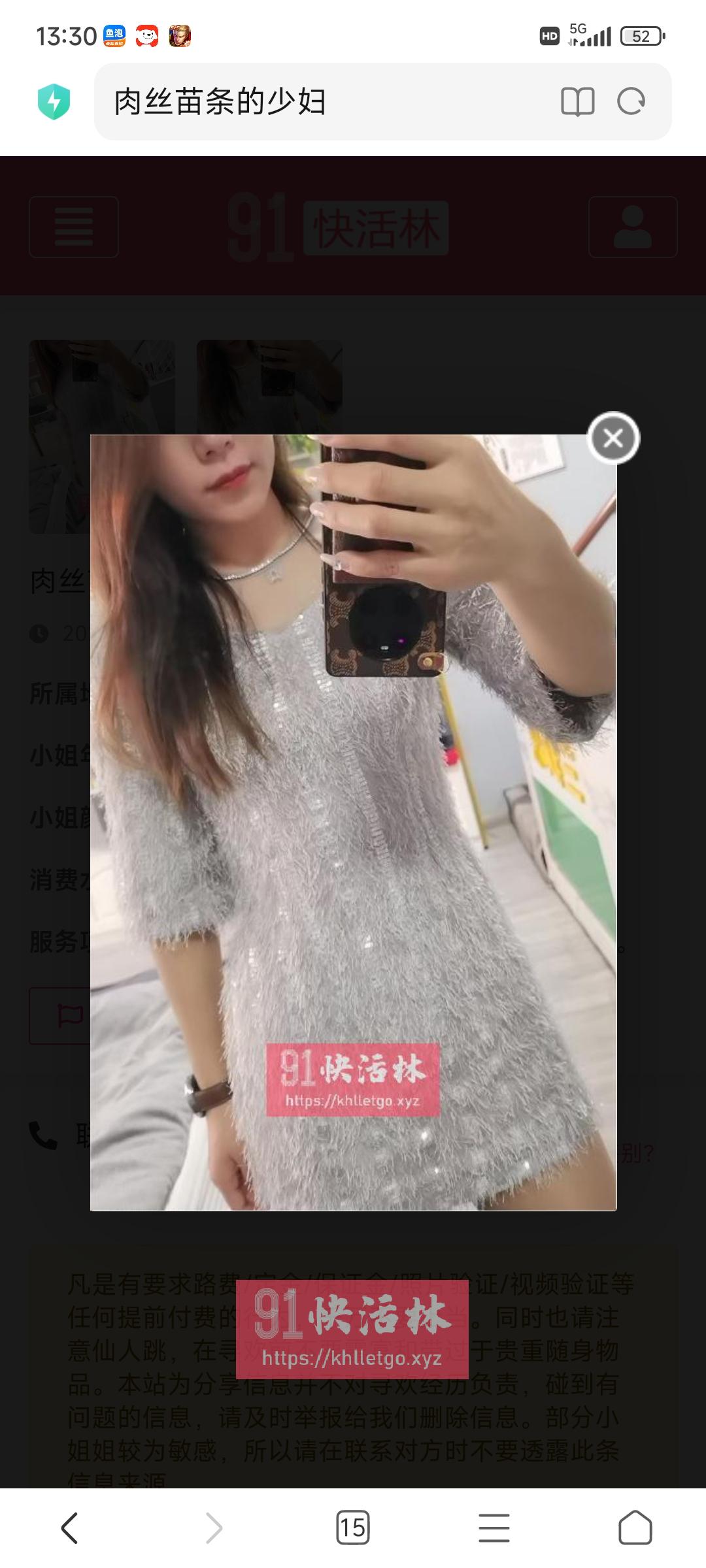This screenshot has height=1568, width=706.
Task: Tap the user profile icon in site header
Action: 632,227
